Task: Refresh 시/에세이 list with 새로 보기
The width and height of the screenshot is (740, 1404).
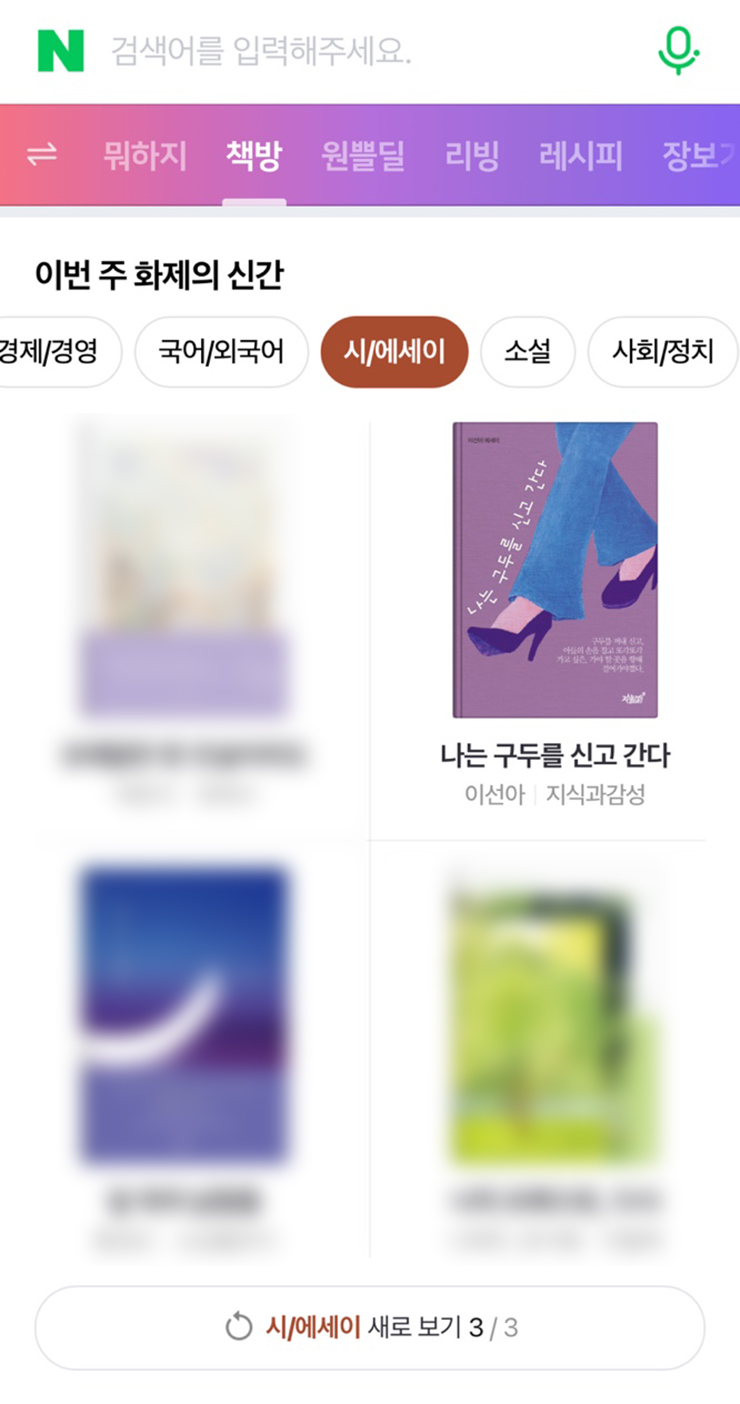Action: [370, 1327]
